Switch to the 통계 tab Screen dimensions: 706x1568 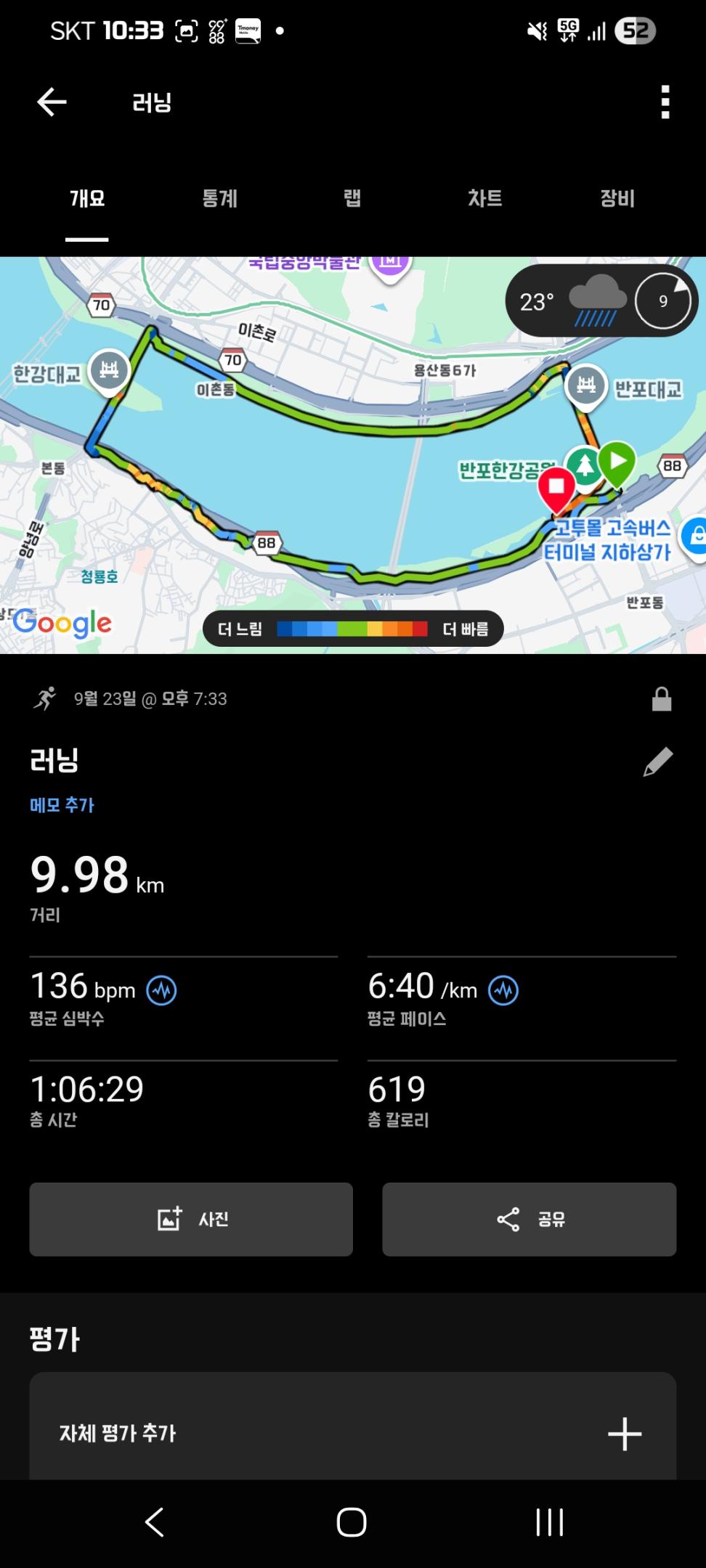[x=219, y=199]
